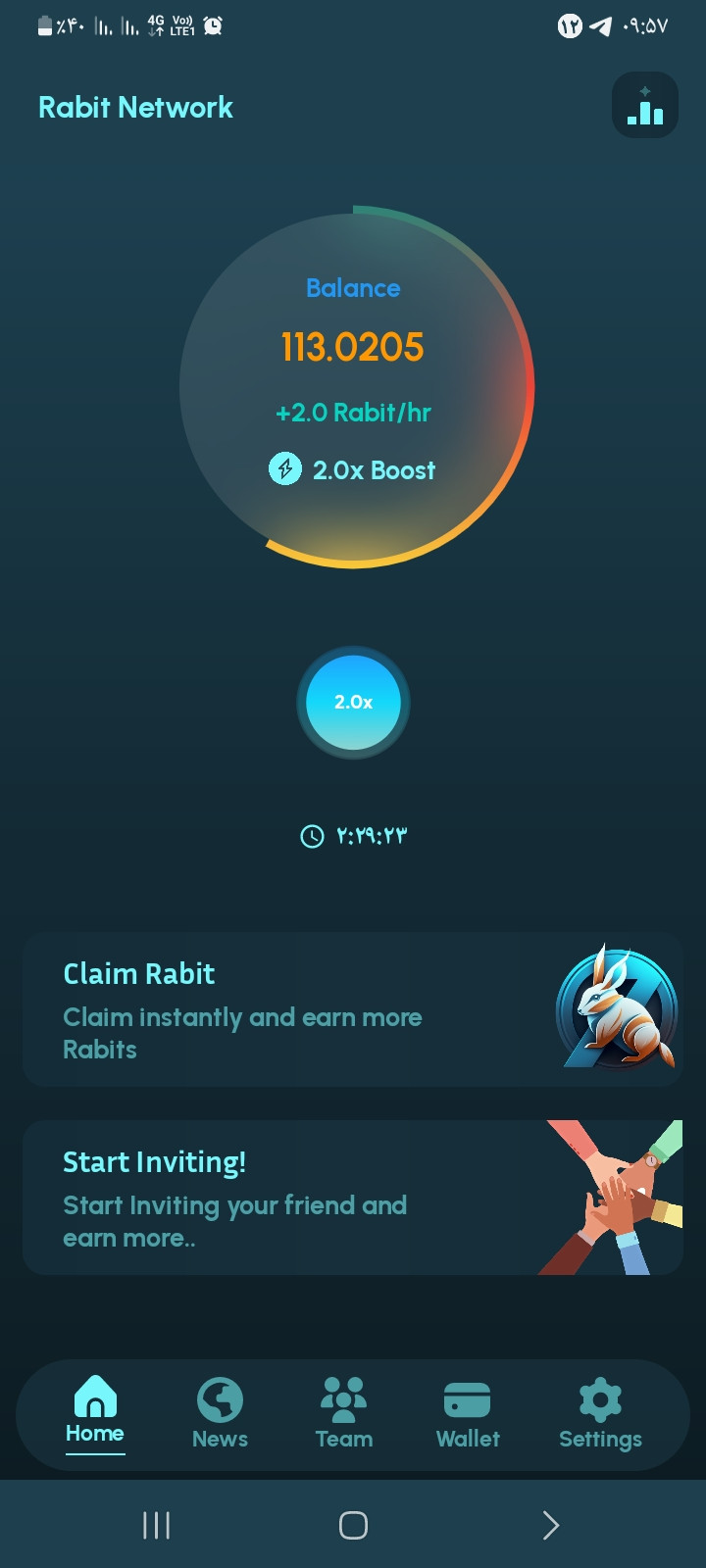
Task: Open the Wallet tab
Action: pyautogui.click(x=468, y=1414)
